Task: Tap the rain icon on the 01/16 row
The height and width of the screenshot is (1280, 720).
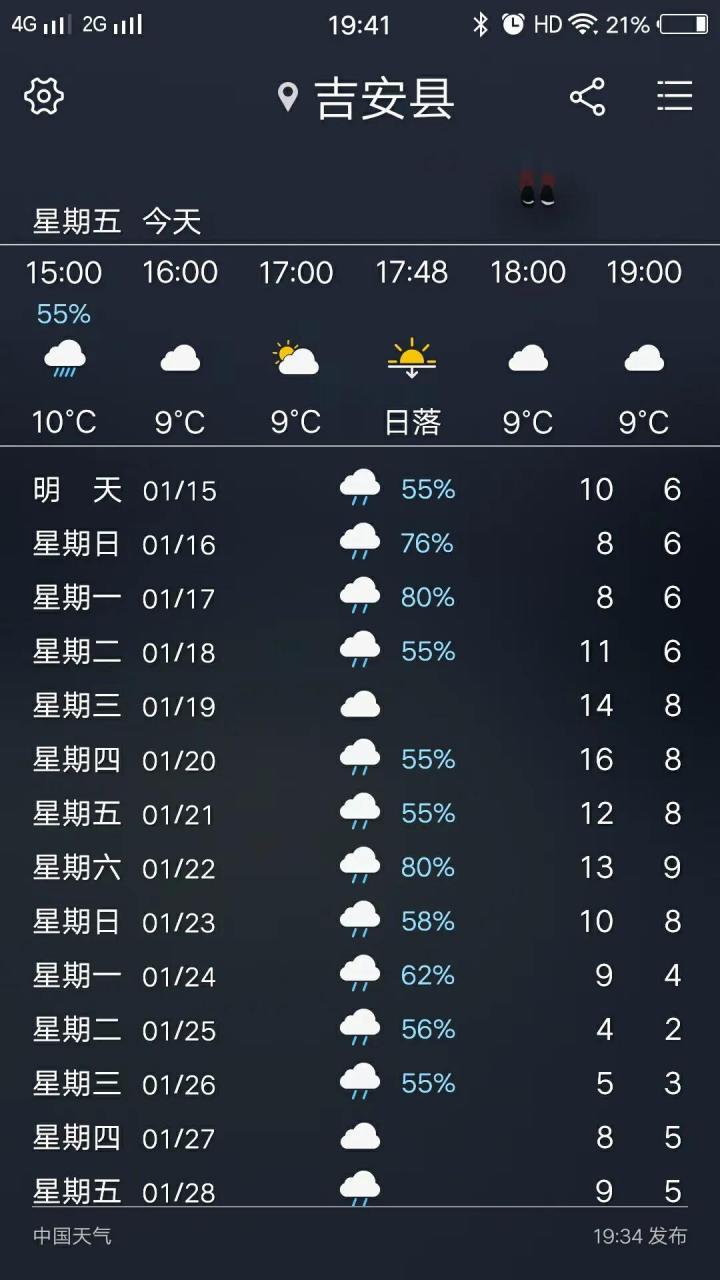Action: pos(359,542)
